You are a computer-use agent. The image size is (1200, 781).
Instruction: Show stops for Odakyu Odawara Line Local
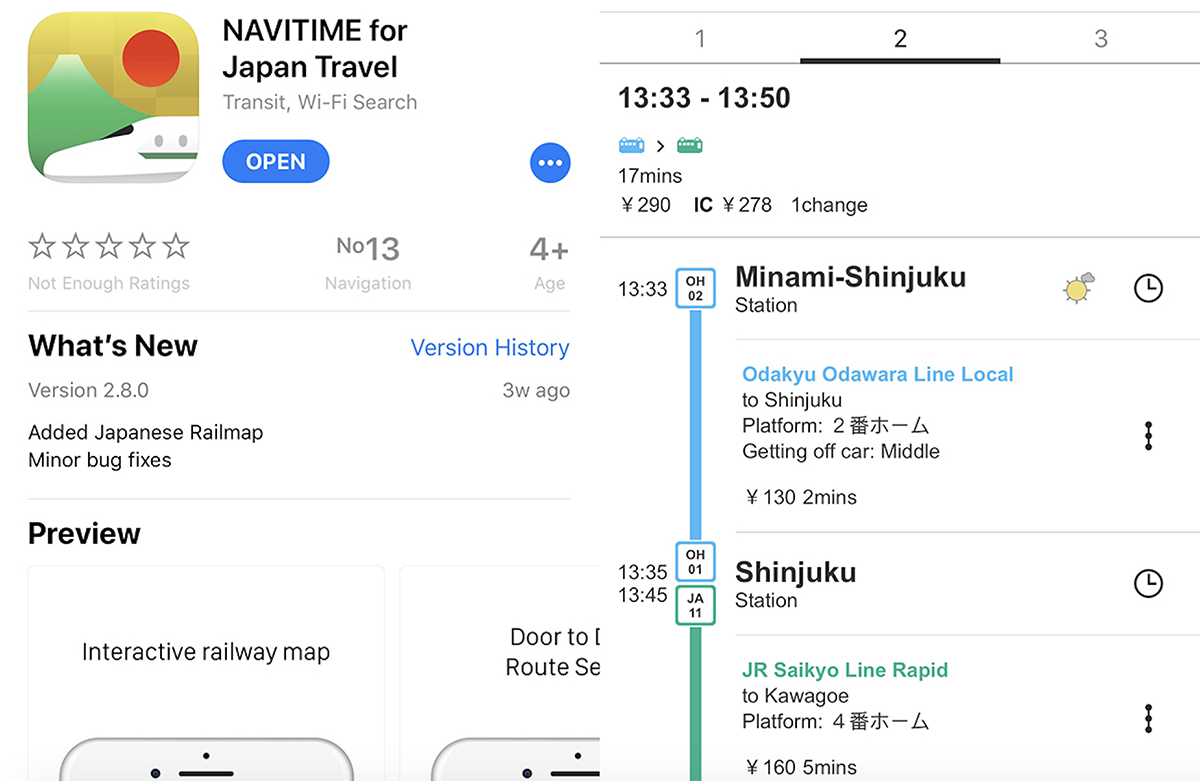pyautogui.click(x=1149, y=436)
